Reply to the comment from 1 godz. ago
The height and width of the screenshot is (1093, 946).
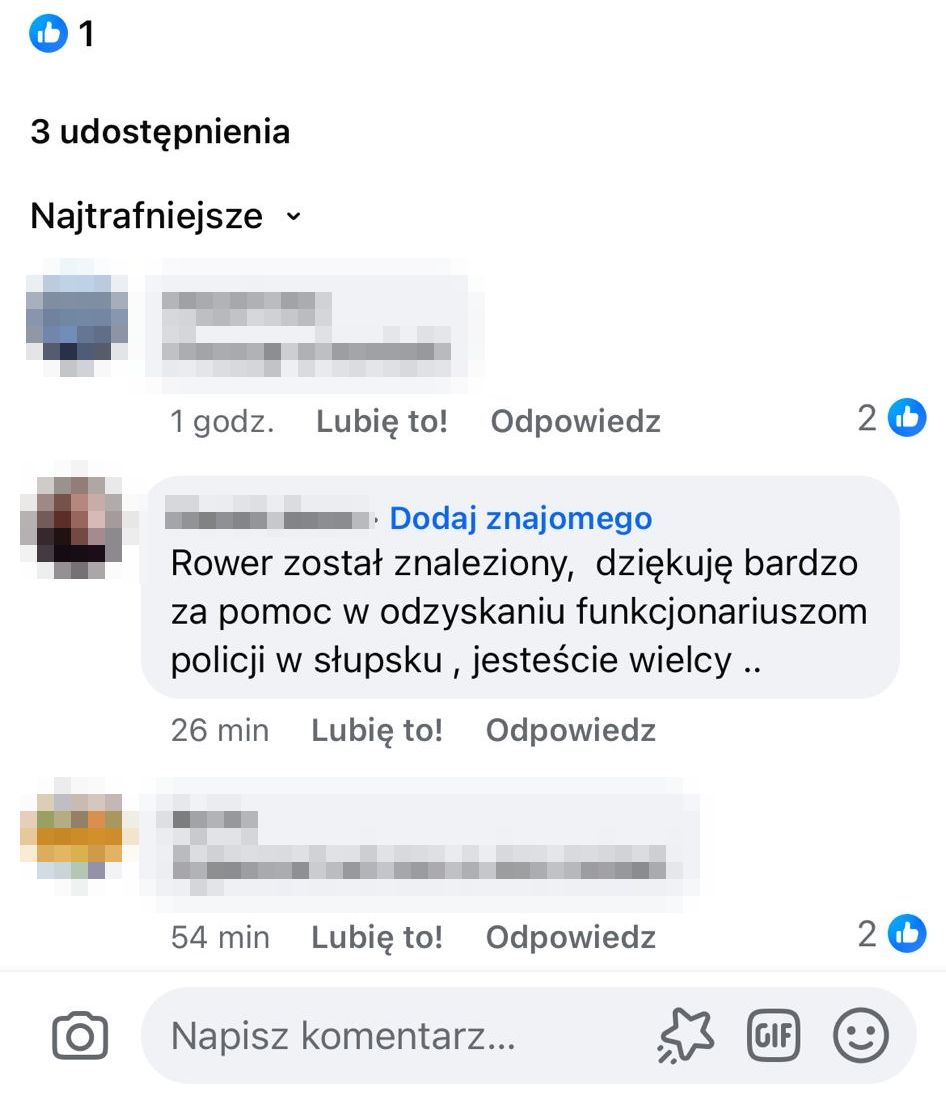(x=575, y=421)
